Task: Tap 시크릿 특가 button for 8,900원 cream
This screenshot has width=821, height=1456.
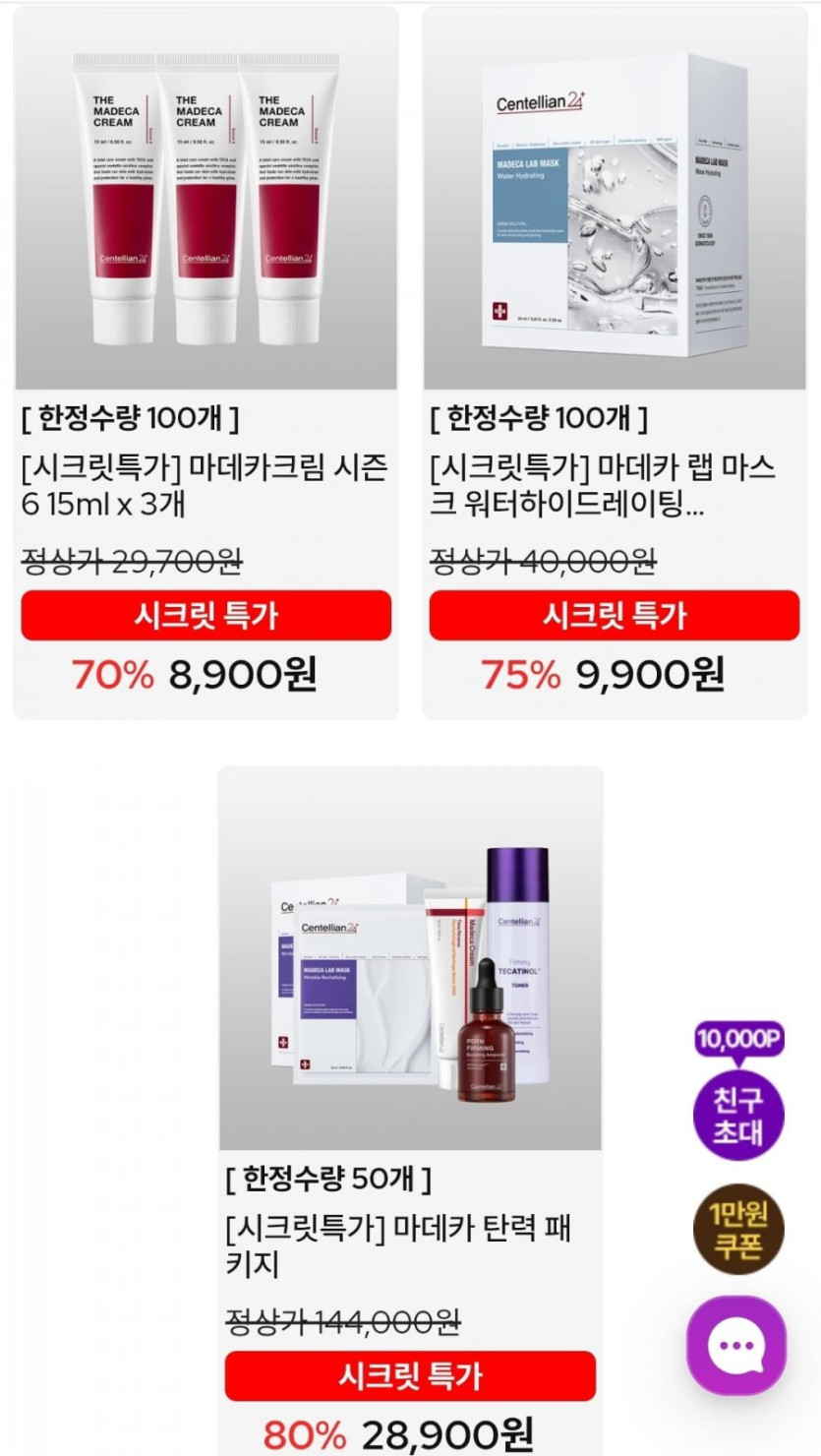Action: click(205, 616)
